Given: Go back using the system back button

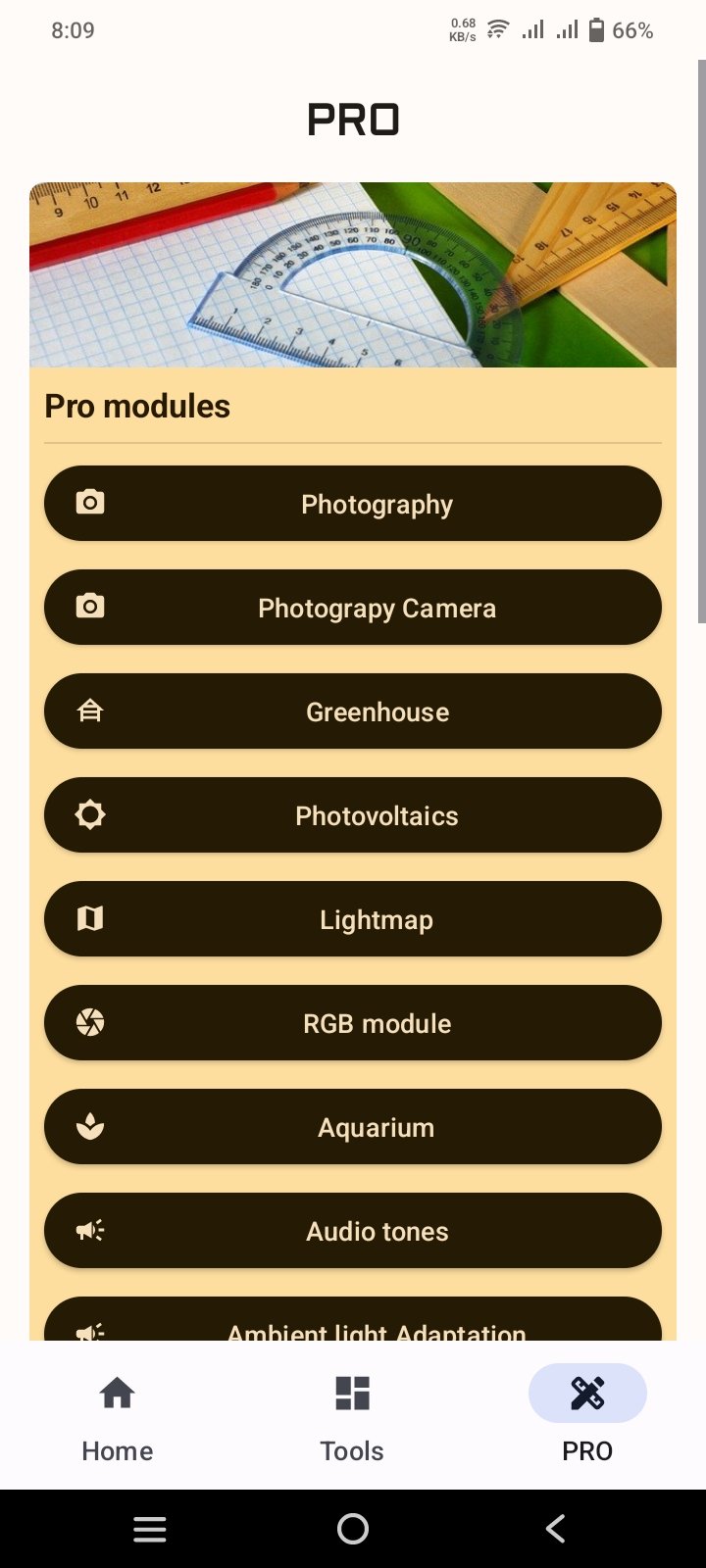Looking at the screenshot, I should (555, 1529).
